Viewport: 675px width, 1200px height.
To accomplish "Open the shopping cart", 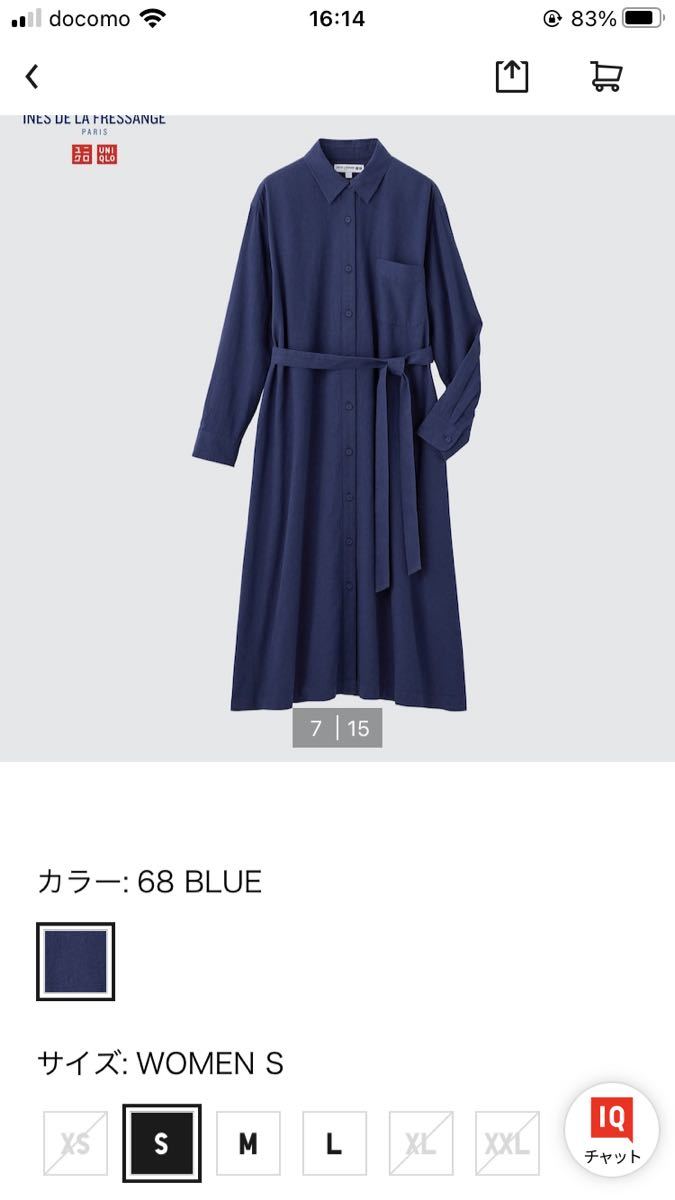I will pos(606,76).
